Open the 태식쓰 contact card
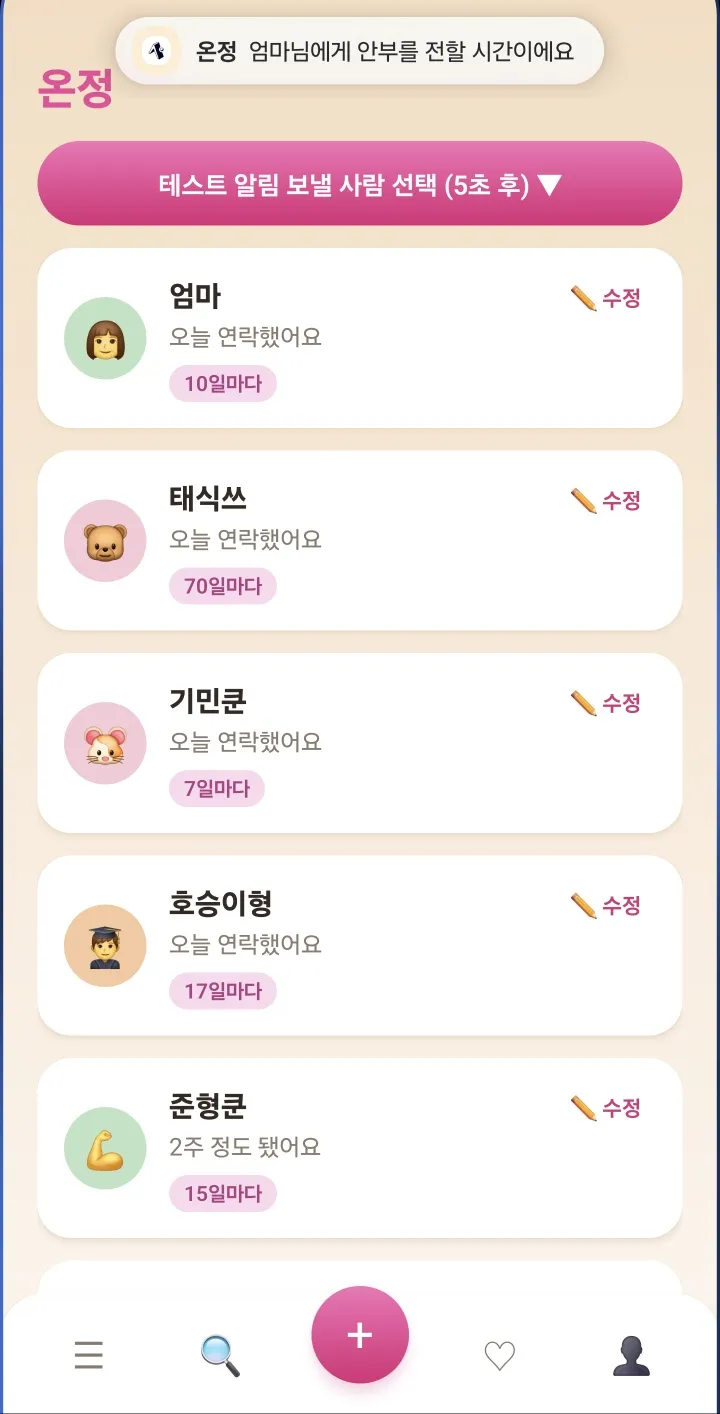This screenshot has height=1414, width=720. (x=360, y=541)
